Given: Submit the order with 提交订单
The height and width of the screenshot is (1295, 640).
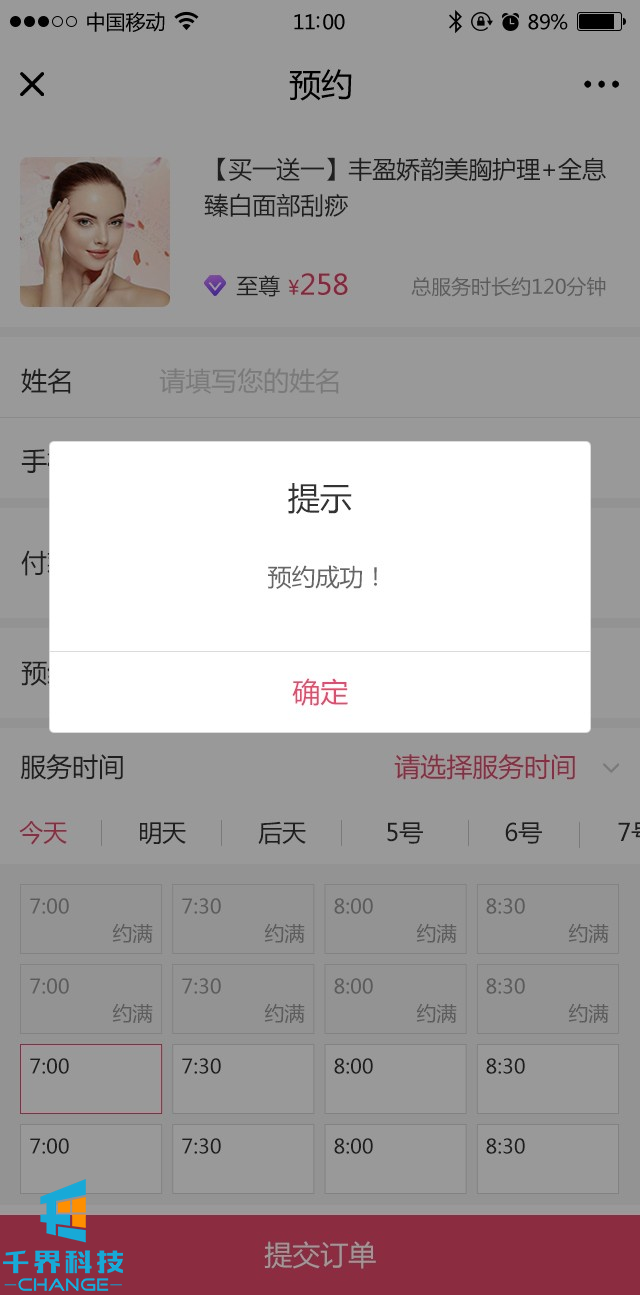Looking at the screenshot, I should pyautogui.click(x=320, y=1255).
